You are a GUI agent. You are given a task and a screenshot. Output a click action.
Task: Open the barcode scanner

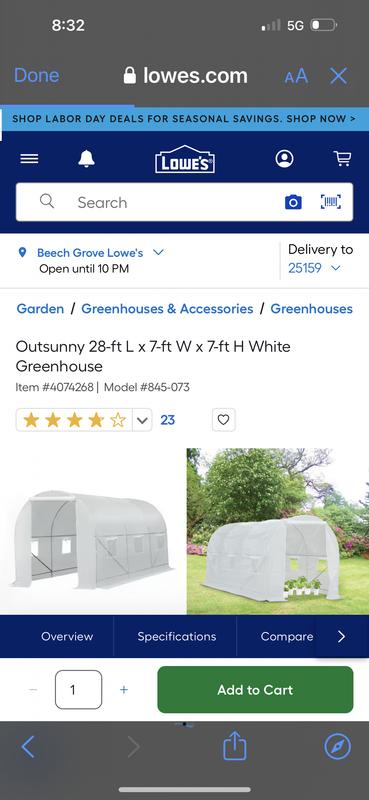click(x=331, y=202)
